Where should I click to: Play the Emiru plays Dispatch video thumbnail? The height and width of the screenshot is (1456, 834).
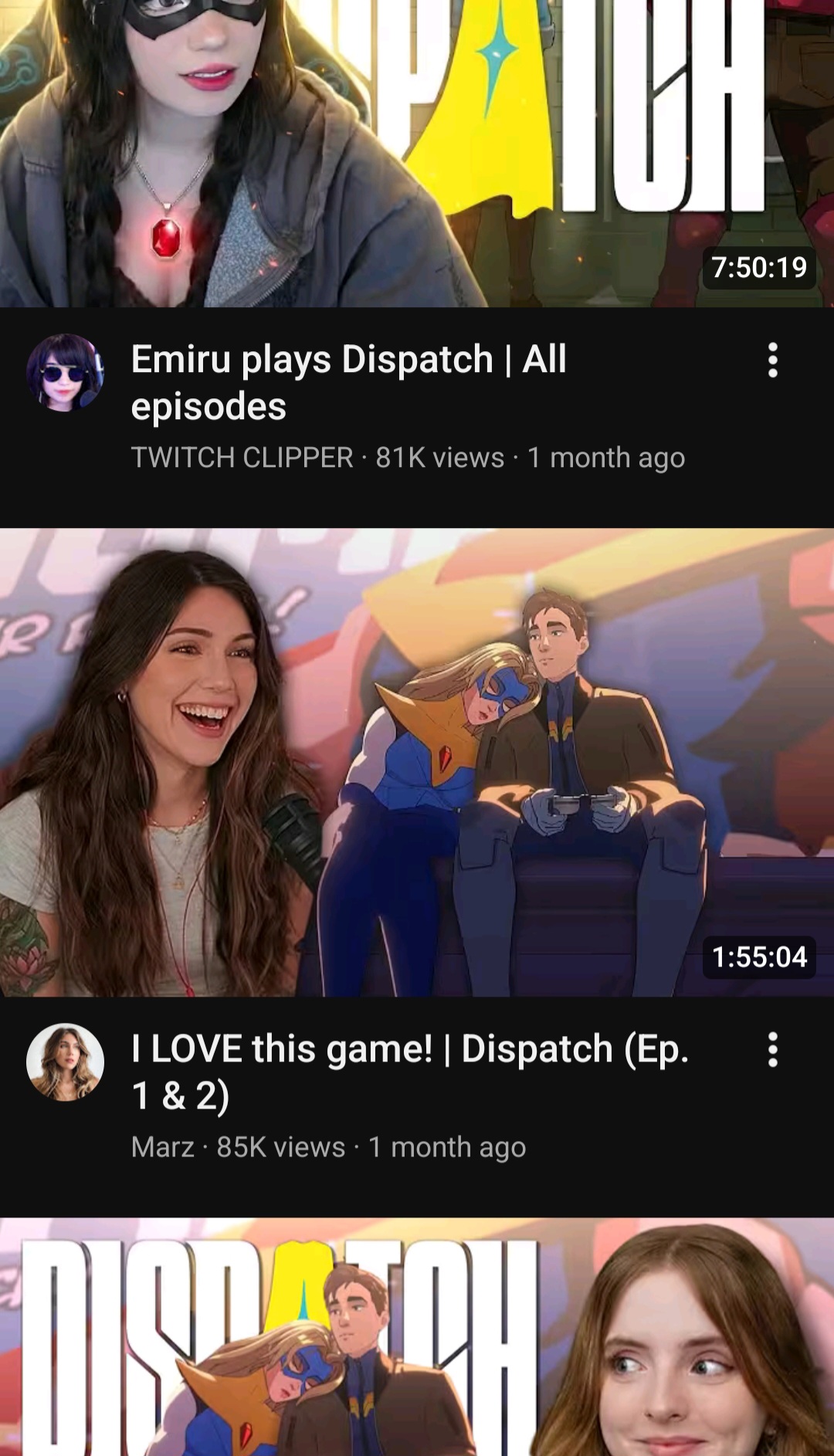417,154
